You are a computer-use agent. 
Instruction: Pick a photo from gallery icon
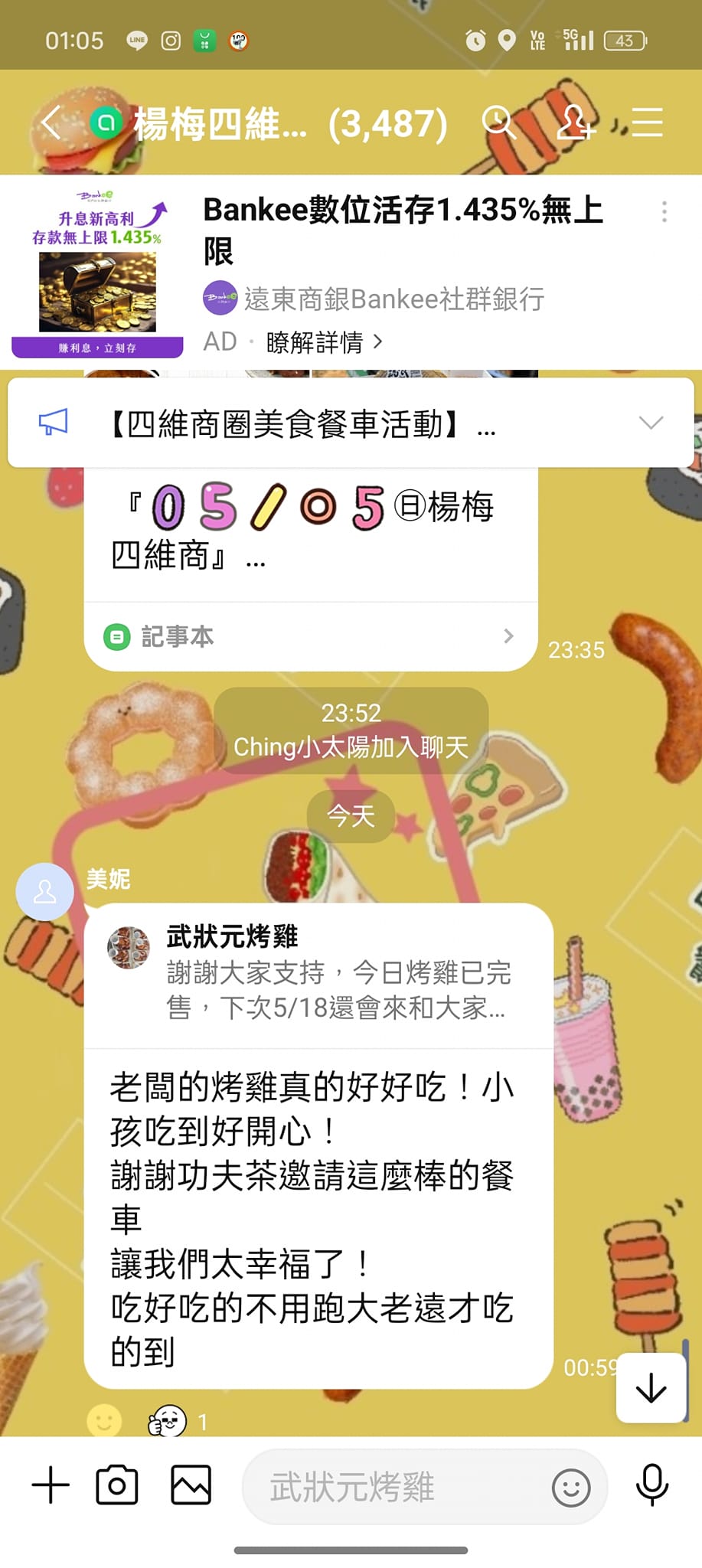191,1485
